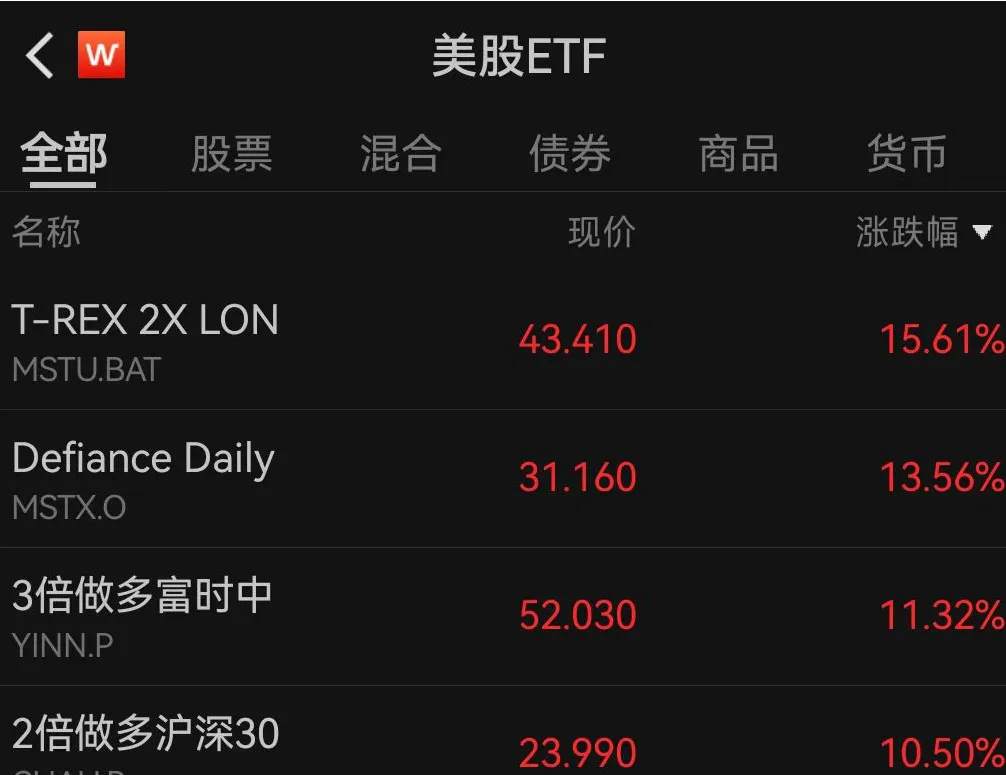Open the 债券 tab
This screenshot has height=775, width=1006.
click(x=569, y=155)
